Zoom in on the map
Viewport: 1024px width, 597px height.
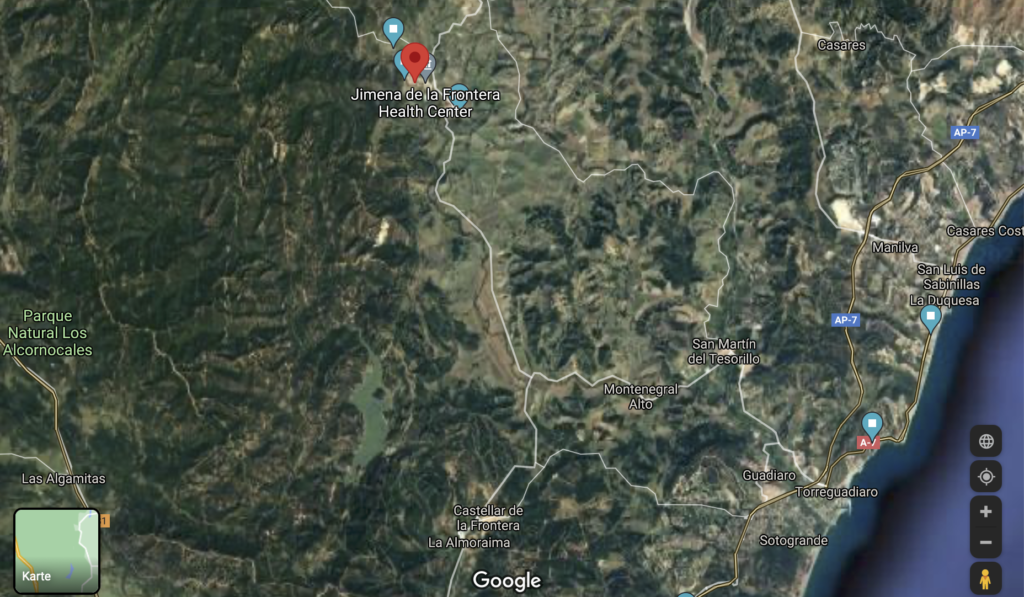tap(986, 511)
